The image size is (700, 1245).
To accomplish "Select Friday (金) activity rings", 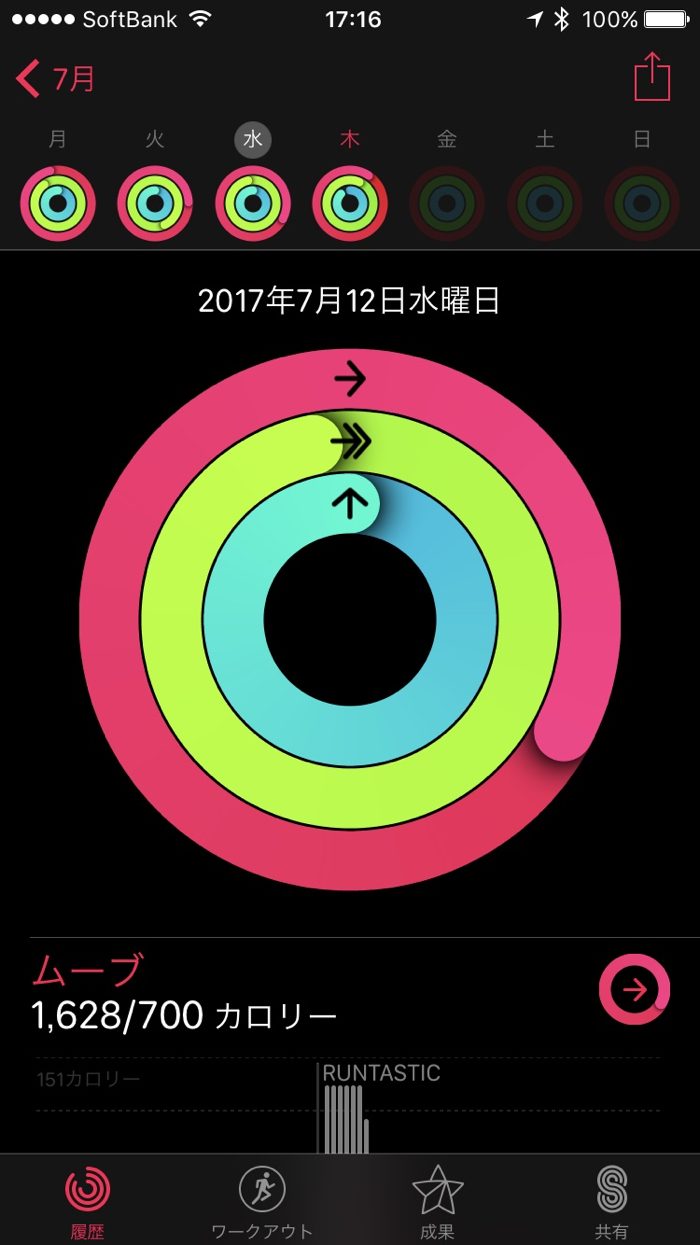I will click(447, 204).
